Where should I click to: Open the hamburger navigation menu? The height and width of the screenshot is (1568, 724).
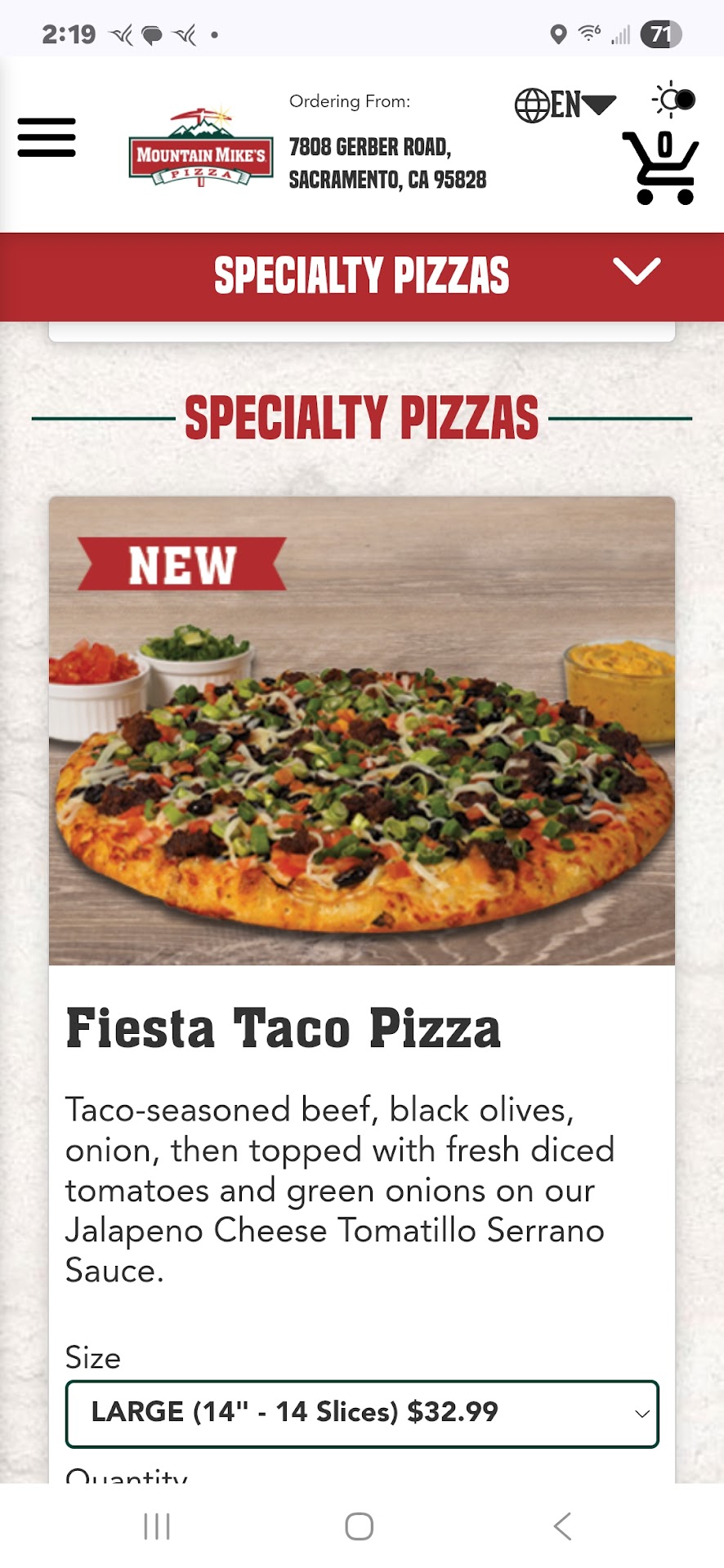coord(47,137)
